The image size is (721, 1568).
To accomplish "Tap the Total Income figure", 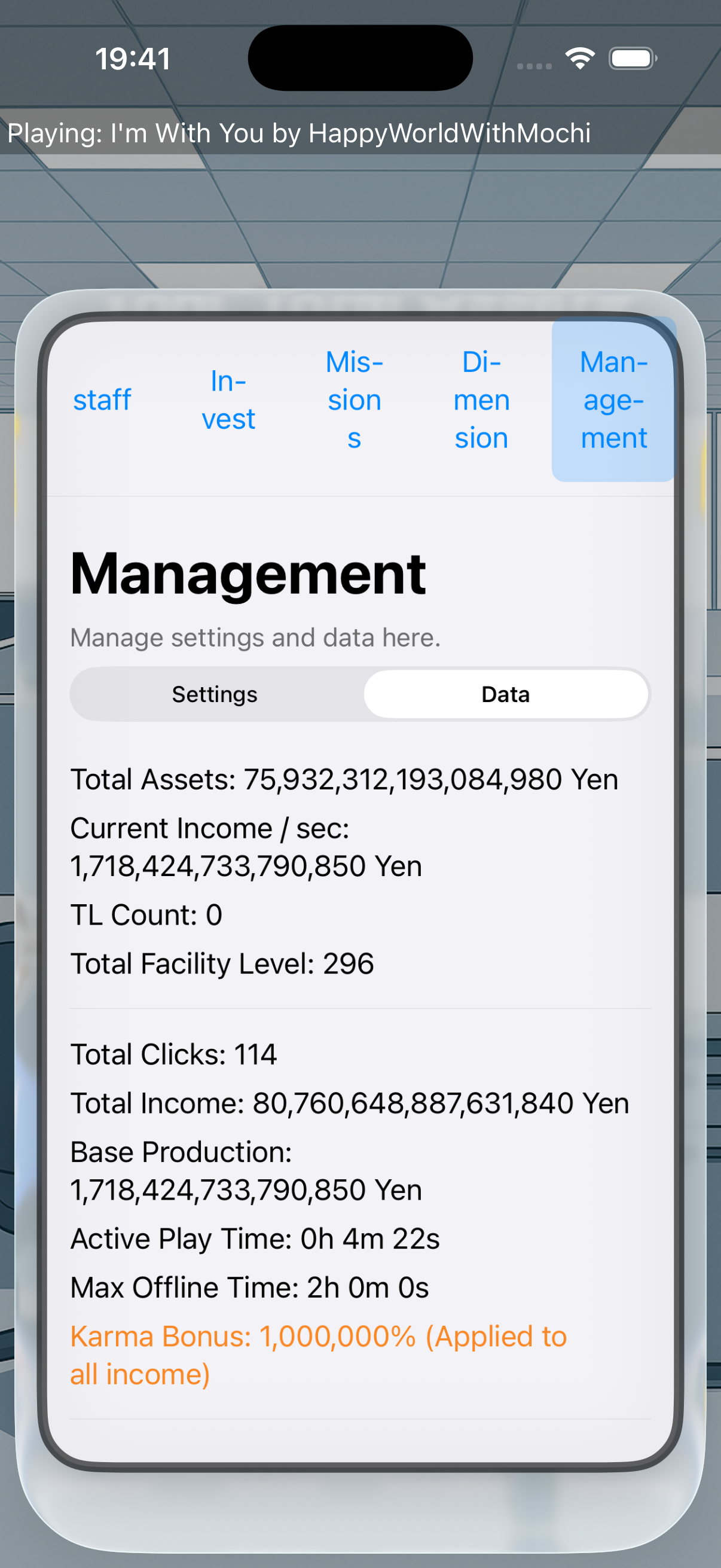I will pos(350,1103).
